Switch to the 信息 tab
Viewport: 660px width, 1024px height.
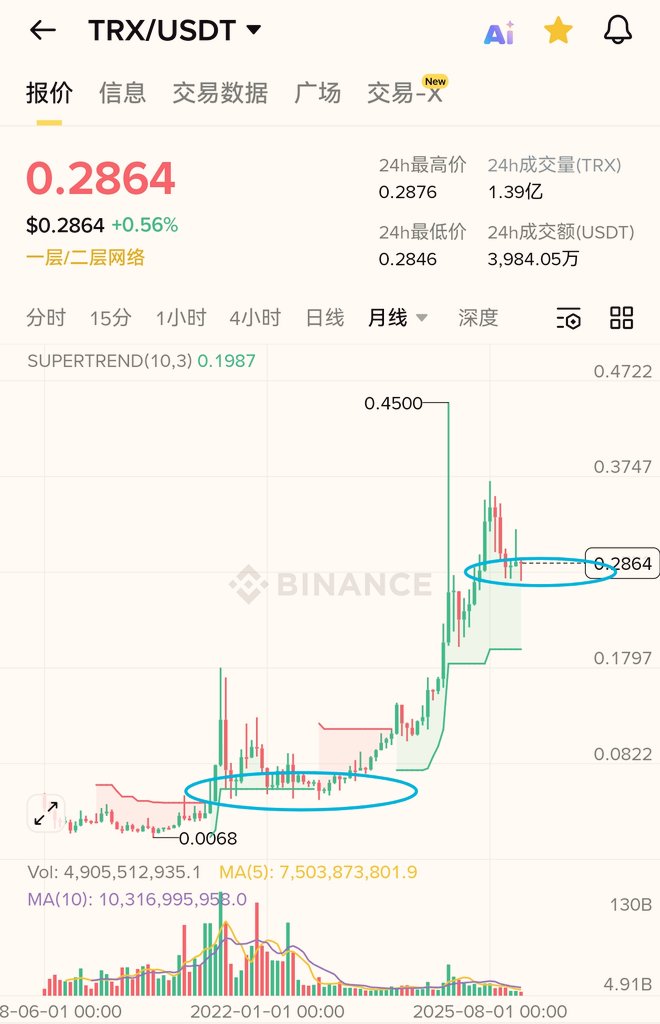(122, 93)
